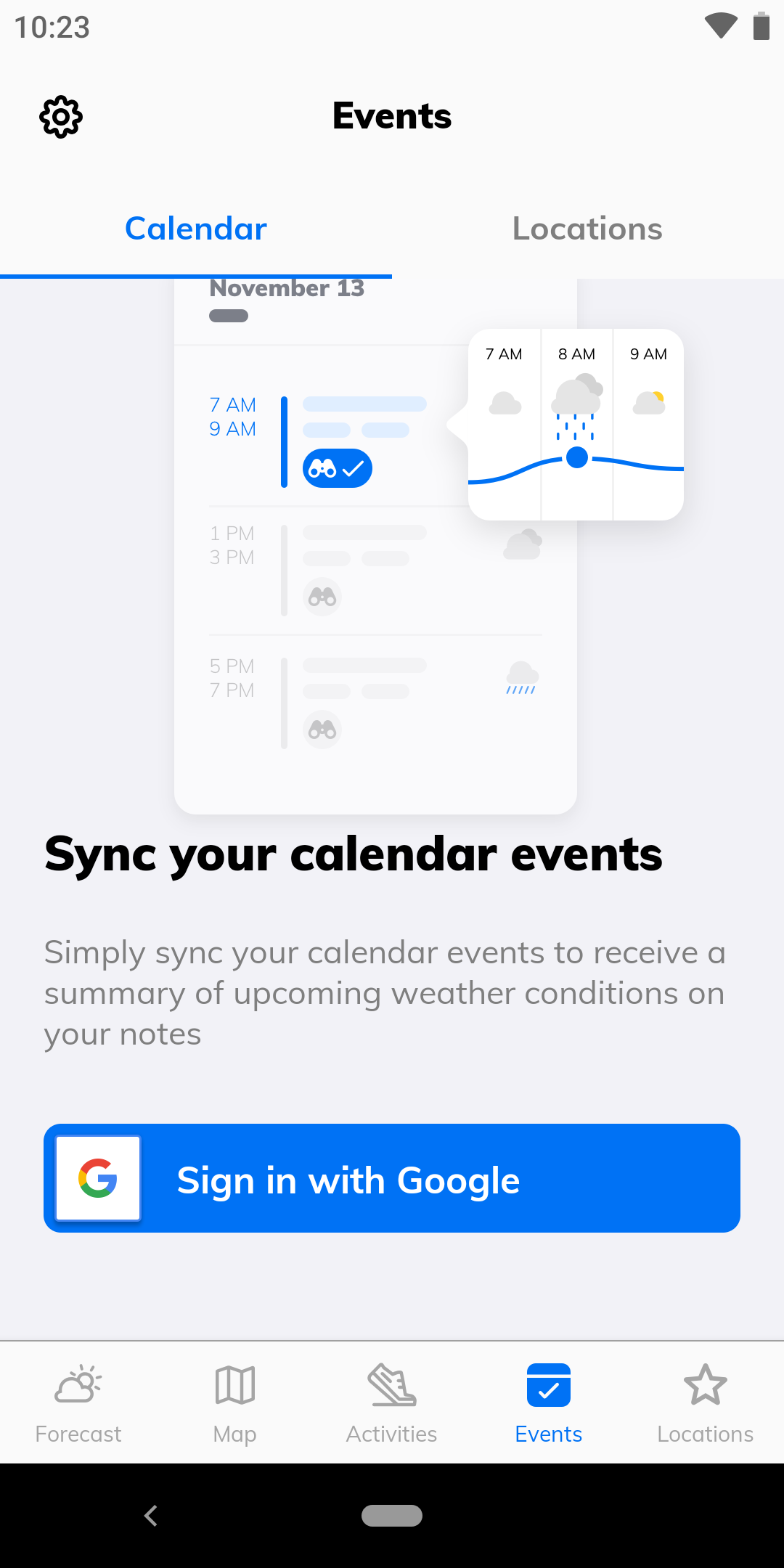Switch to the Locations top tab
The height and width of the screenshot is (1568, 784).
click(588, 229)
